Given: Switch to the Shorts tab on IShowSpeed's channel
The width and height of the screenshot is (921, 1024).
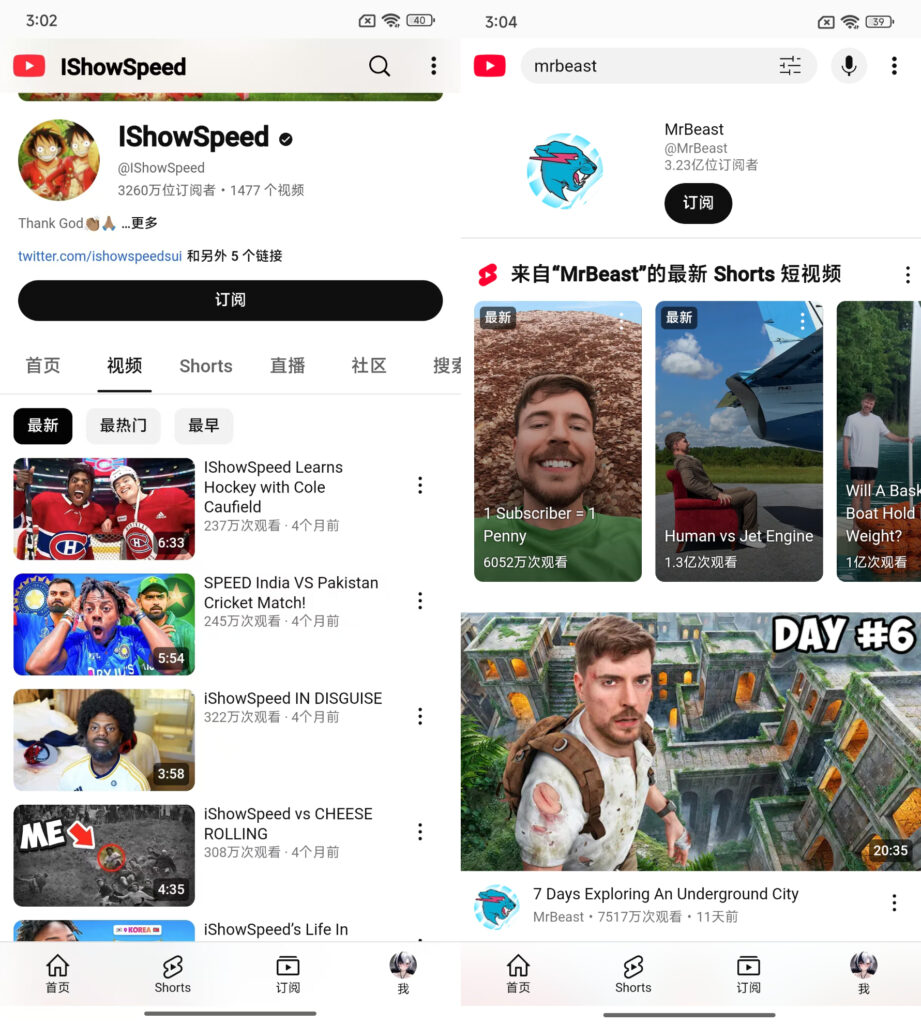Looking at the screenshot, I should pos(205,366).
